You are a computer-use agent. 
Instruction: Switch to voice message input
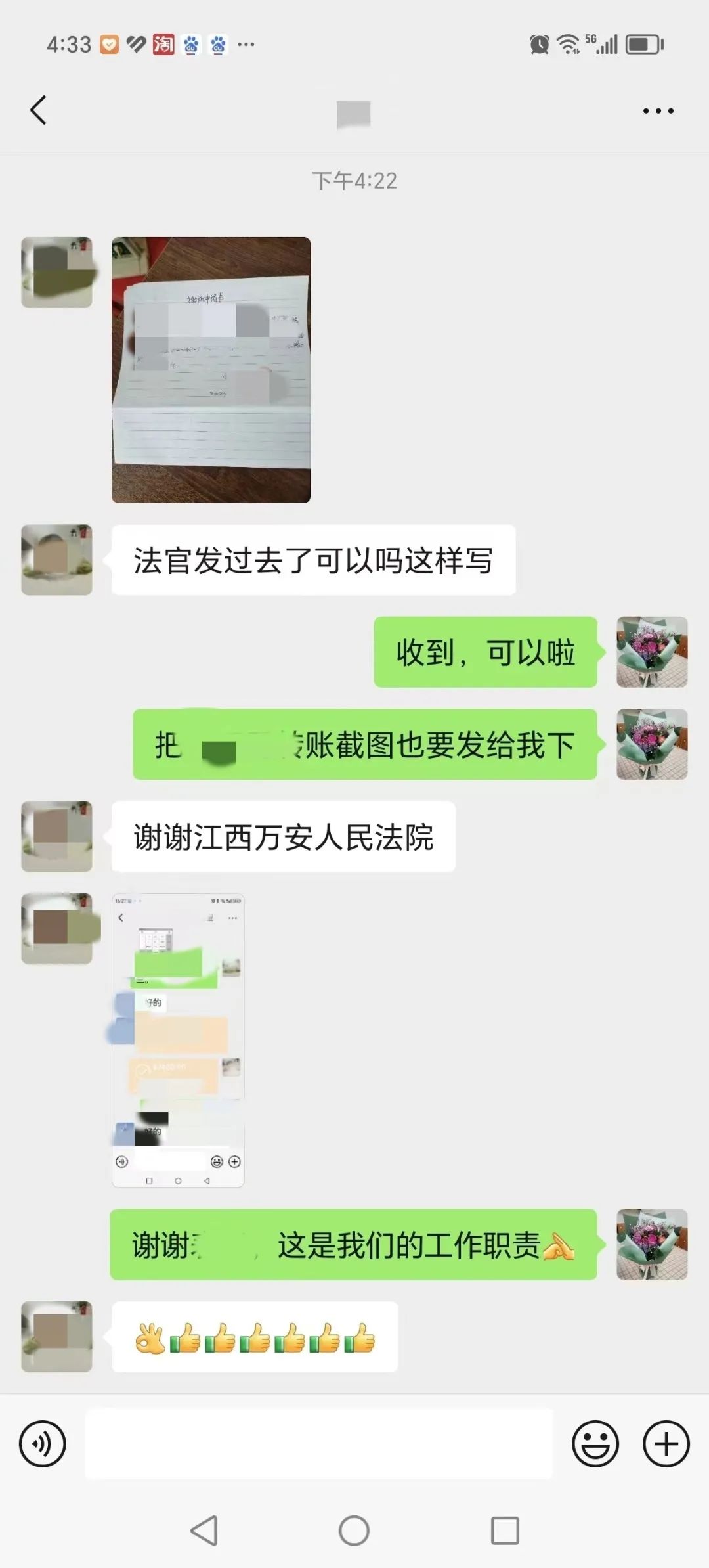(43, 1444)
